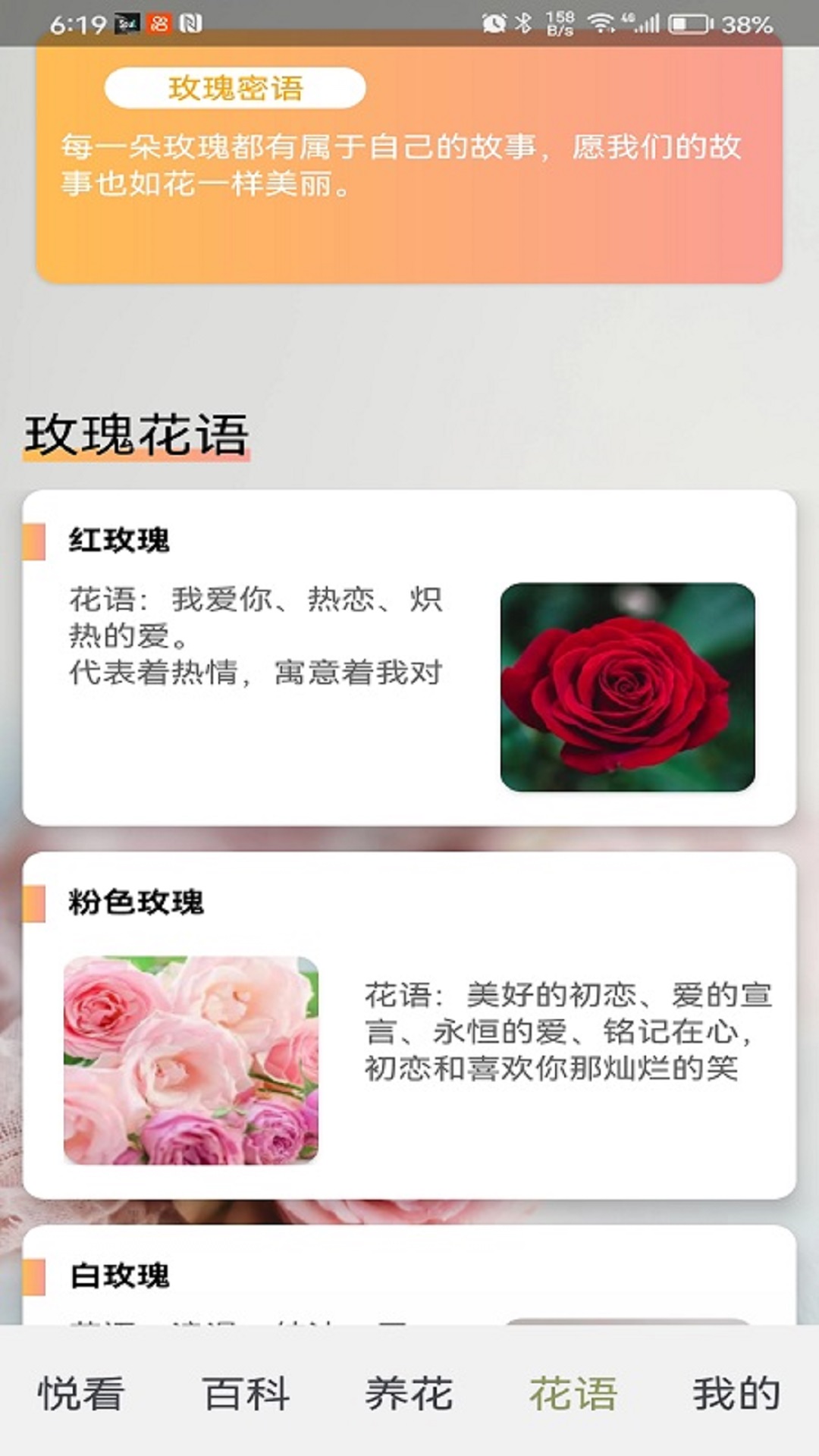Tap the NFC icon in status bar
The width and height of the screenshot is (819, 1456).
pyautogui.click(x=193, y=22)
